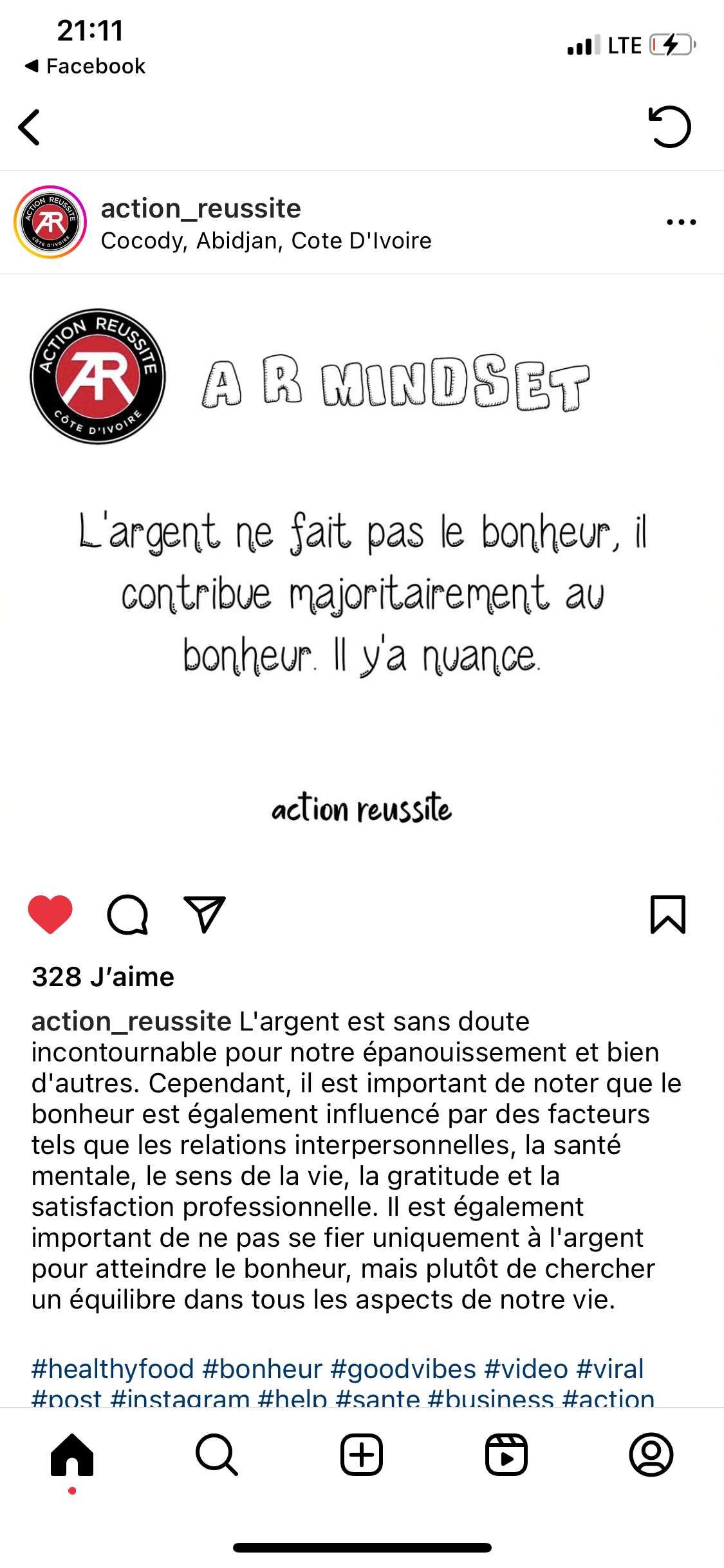The height and width of the screenshot is (1568, 724).
Task: Go back using the top-left arrow
Action: point(30,127)
